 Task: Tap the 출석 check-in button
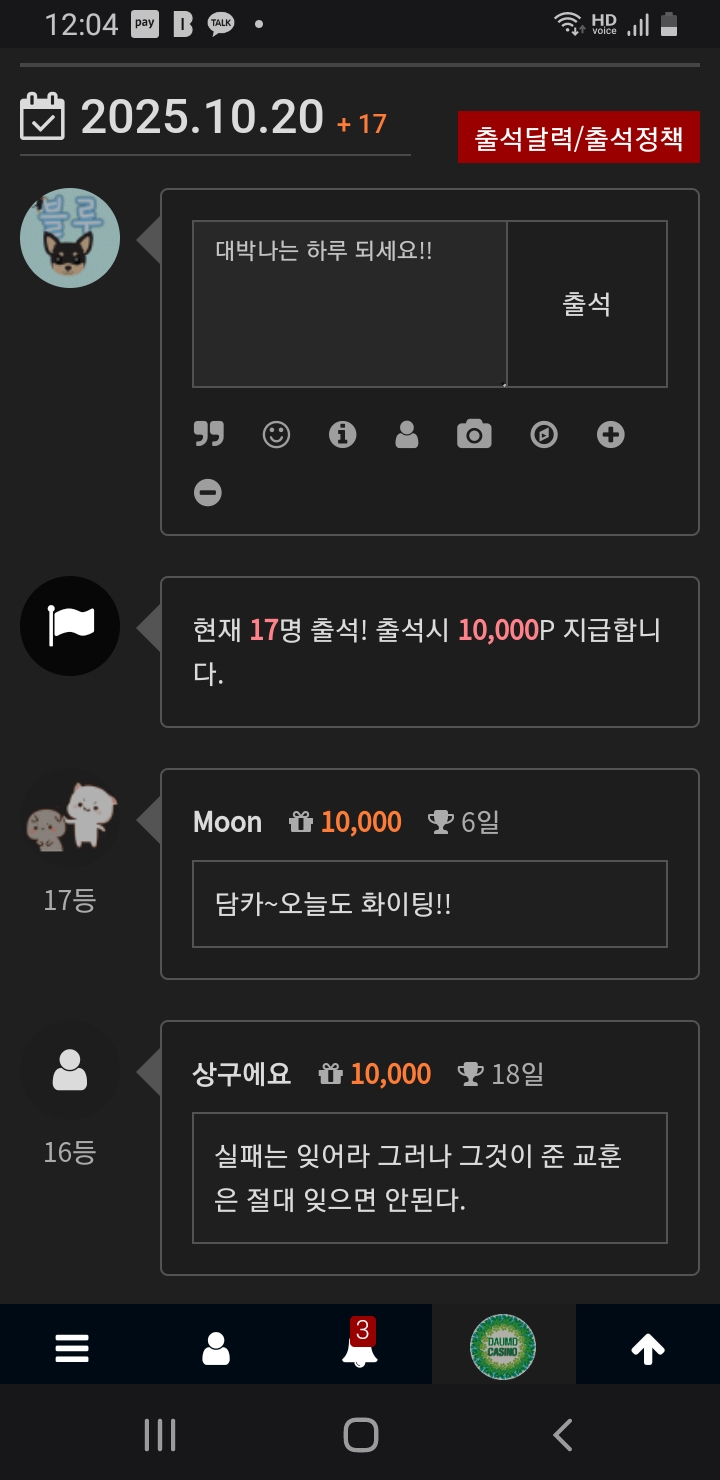[x=586, y=304]
